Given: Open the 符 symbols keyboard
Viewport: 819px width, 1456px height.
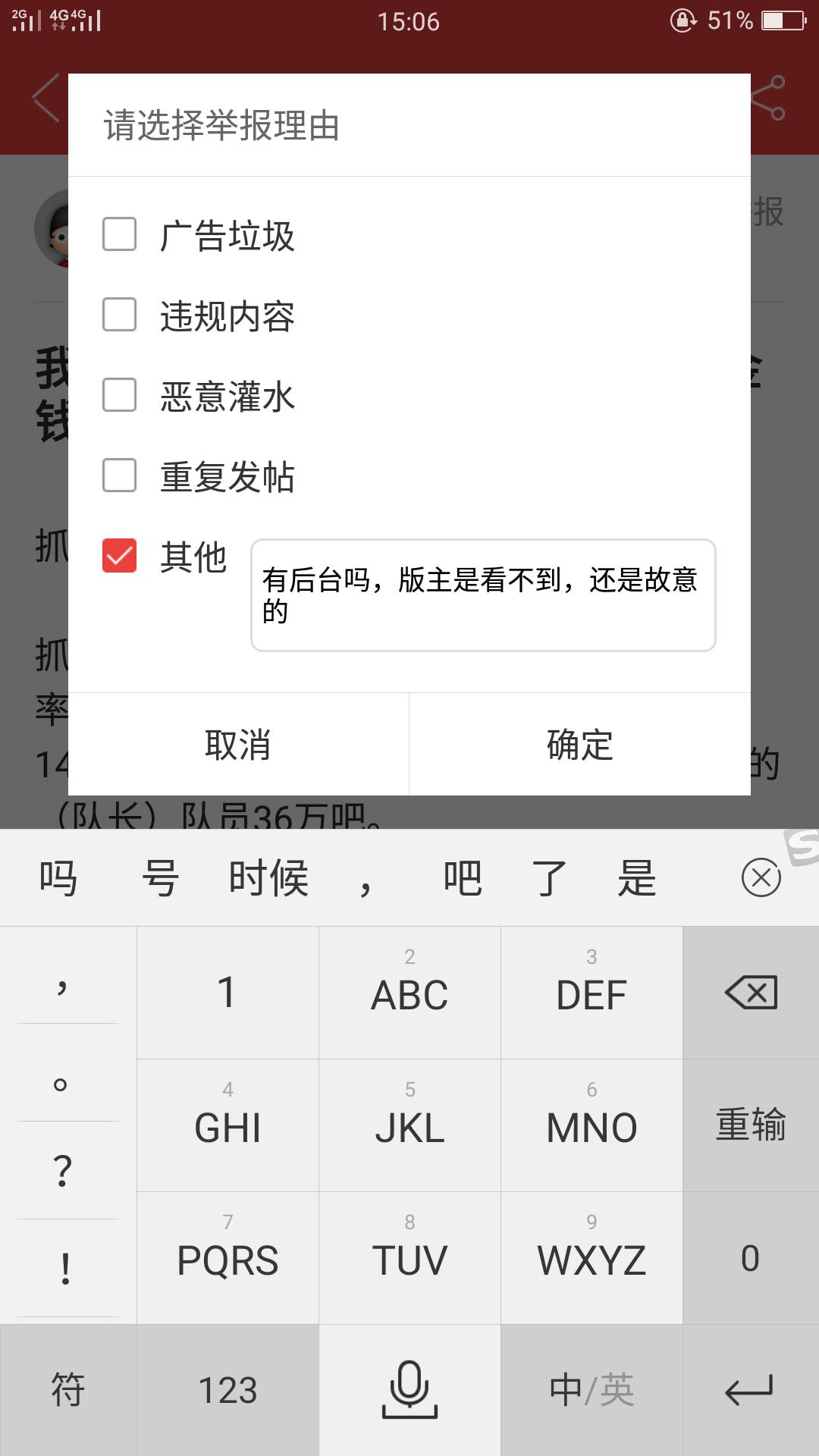Looking at the screenshot, I should (x=68, y=1390).
